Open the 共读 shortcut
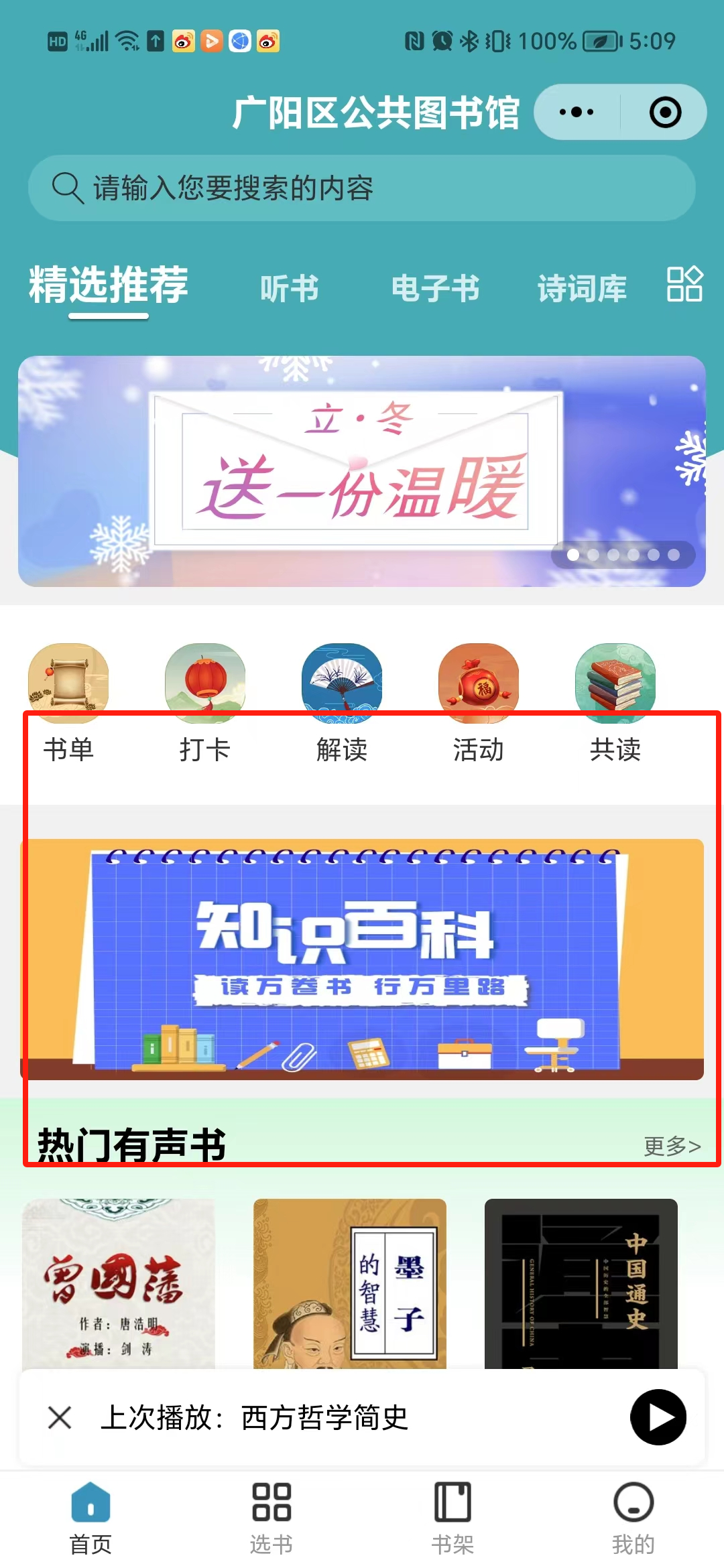Image resolution: width=724 pixels, height=1568 pixels. point(615,702)
